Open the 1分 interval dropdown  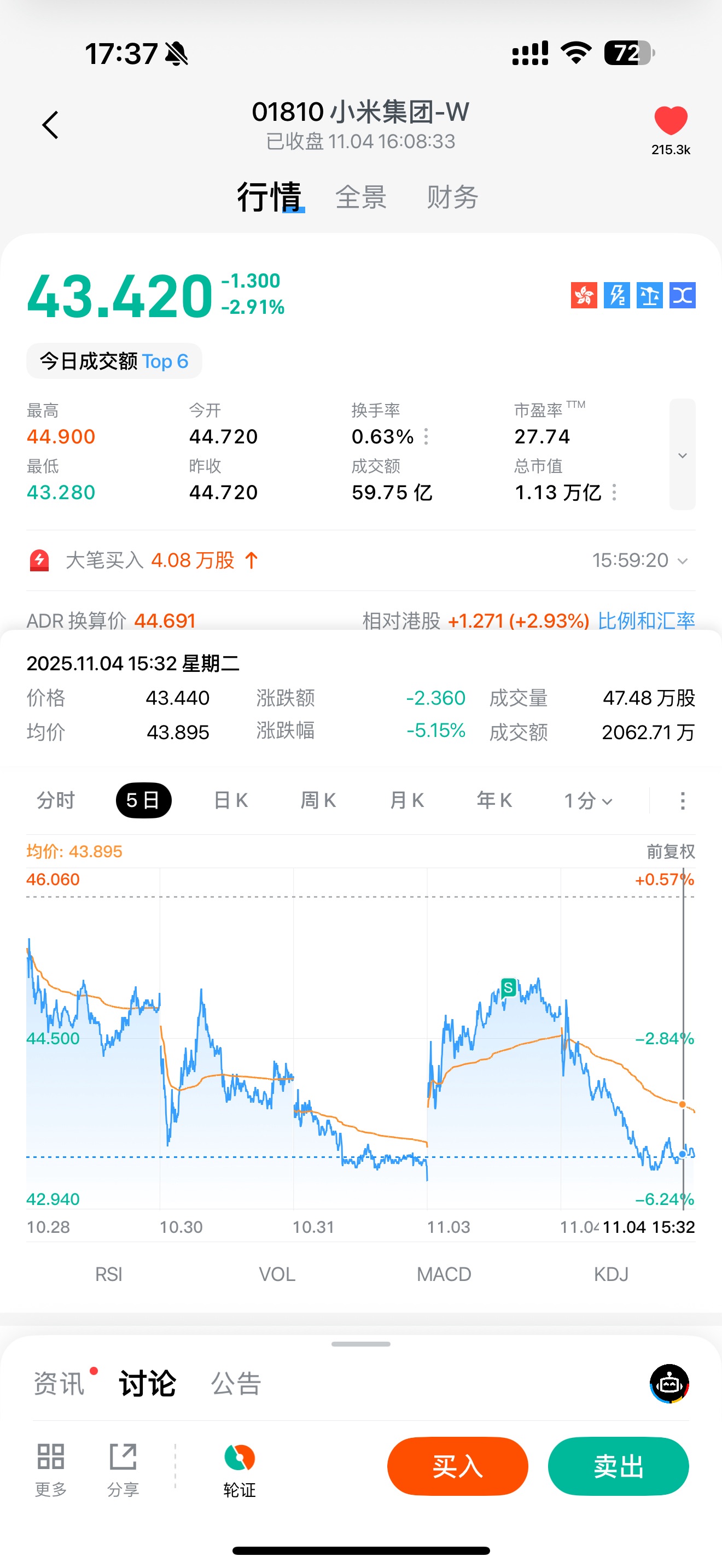pyautogui.click(x=587, y=800)
